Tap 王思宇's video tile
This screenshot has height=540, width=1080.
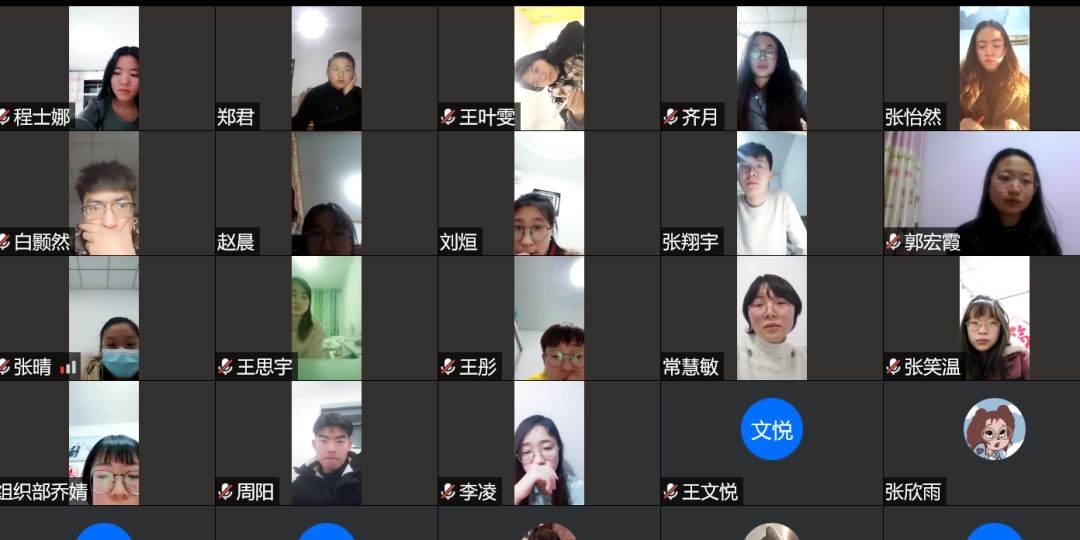pyautogui.click(x=326, y=318)
